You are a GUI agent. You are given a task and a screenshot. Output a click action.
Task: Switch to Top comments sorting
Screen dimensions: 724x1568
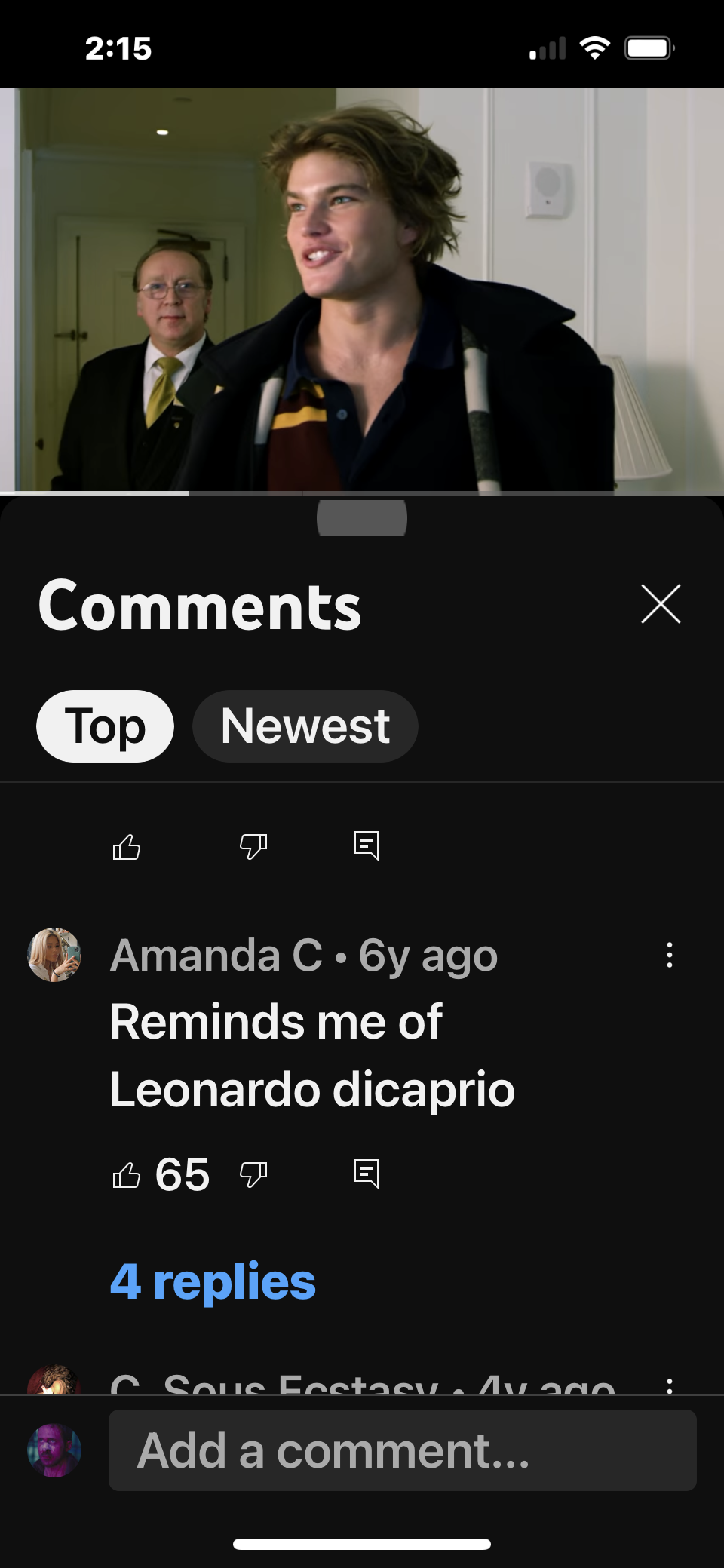105,726
